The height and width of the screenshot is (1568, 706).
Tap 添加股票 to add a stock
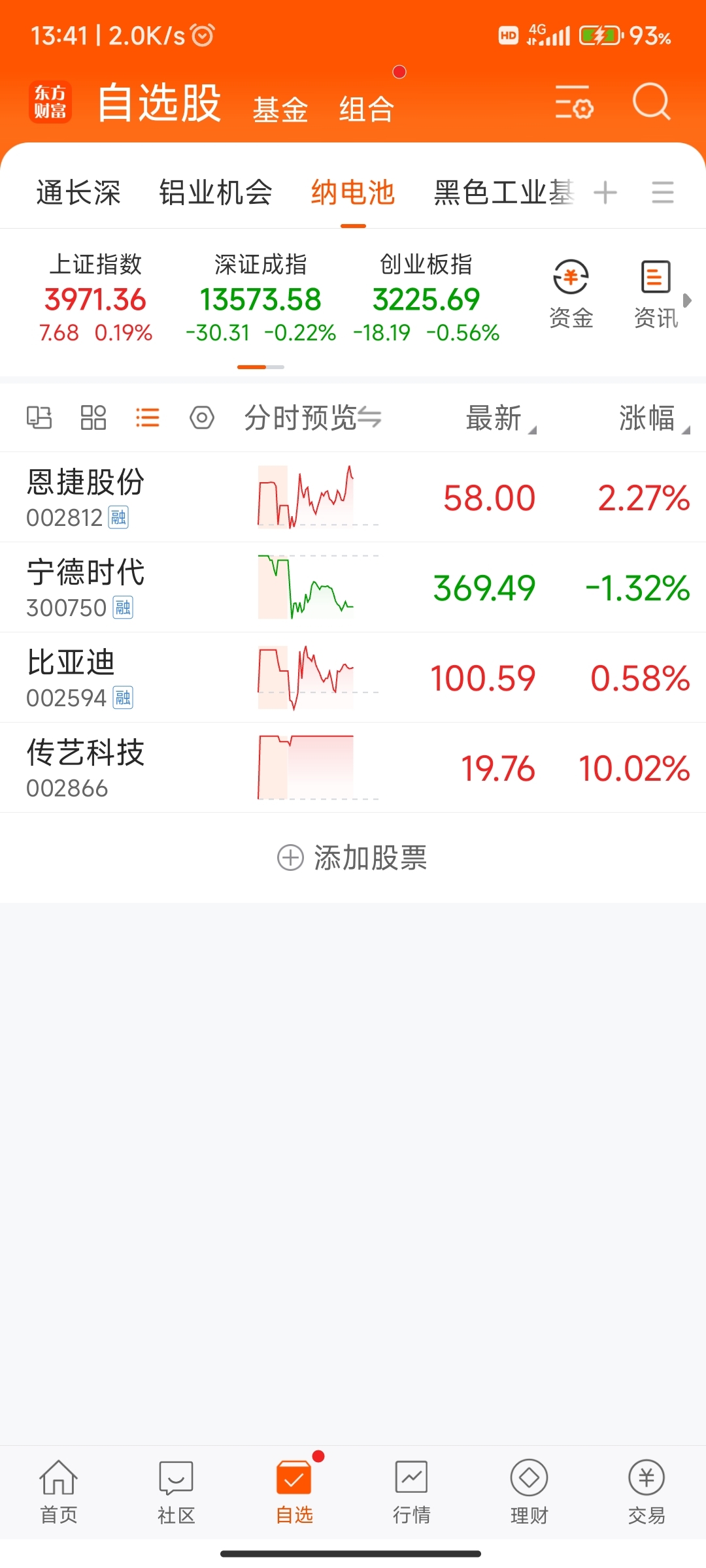[x=353, y=858]
